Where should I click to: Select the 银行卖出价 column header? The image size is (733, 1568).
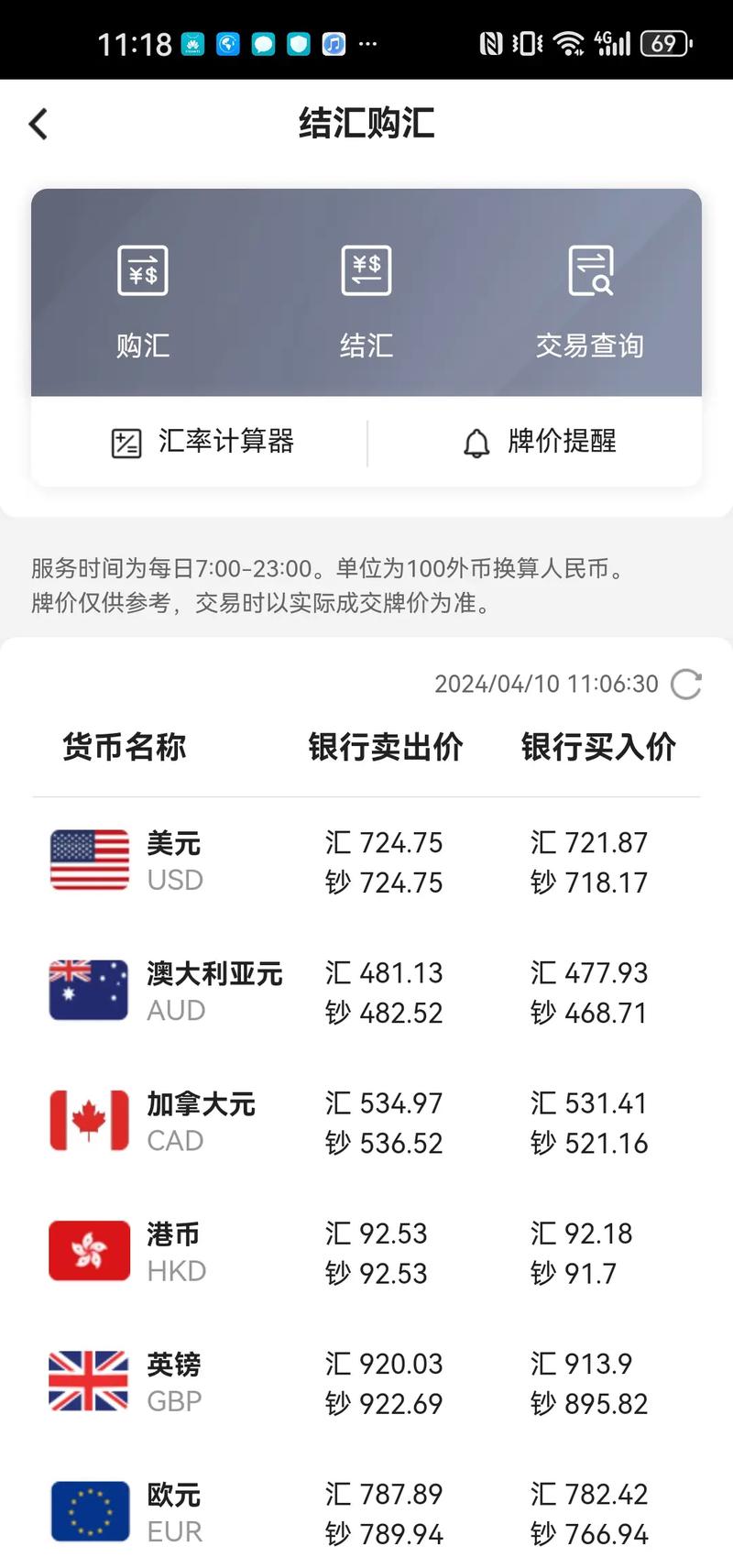(386, 747)
